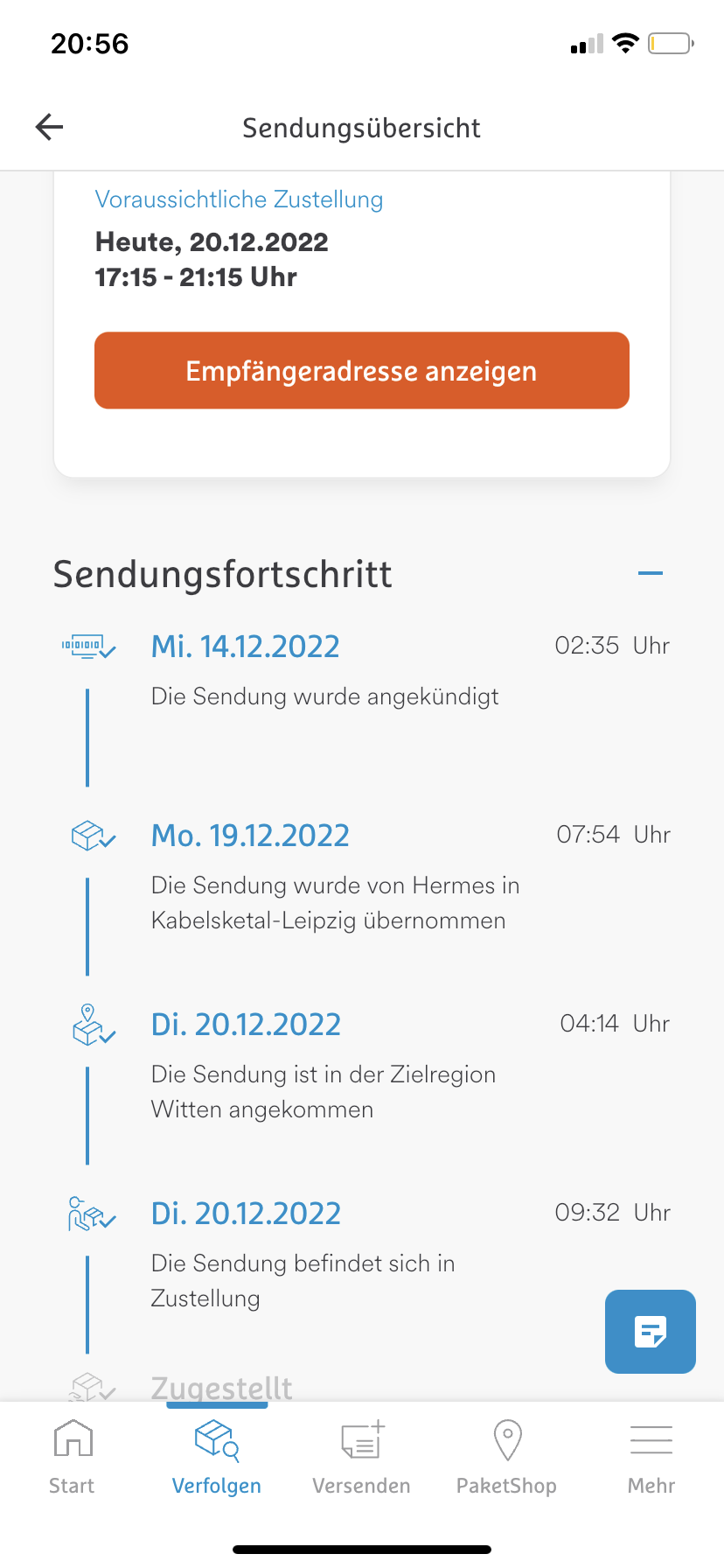Viewport: 724px width, 1568px height.
Task: Tap Empfängeradresse anzeigen button
Action: (x=361, y=370)
